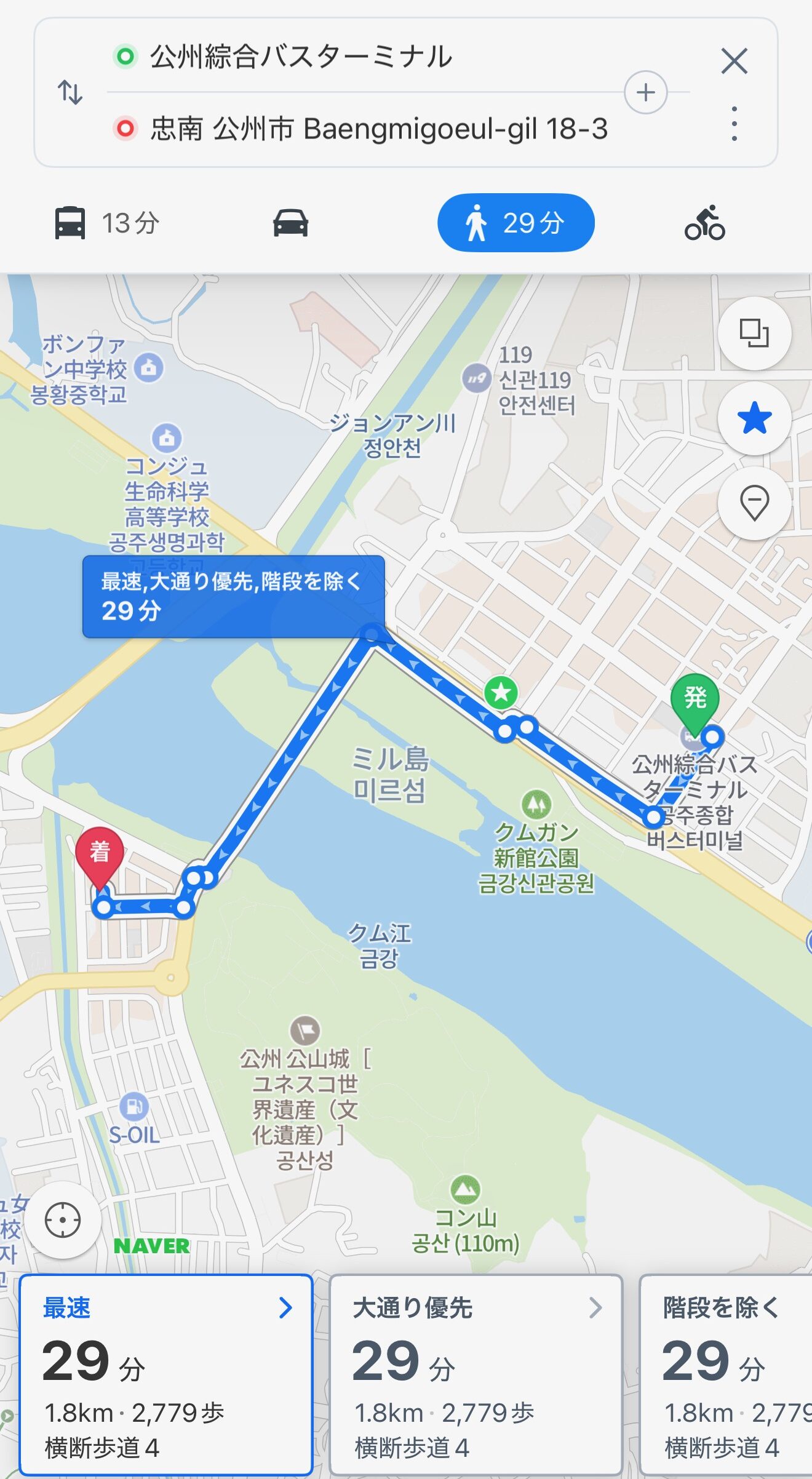Screen dimensions: 812x1479
Task: Switch to bus transit directions
Action: point(106,223)
